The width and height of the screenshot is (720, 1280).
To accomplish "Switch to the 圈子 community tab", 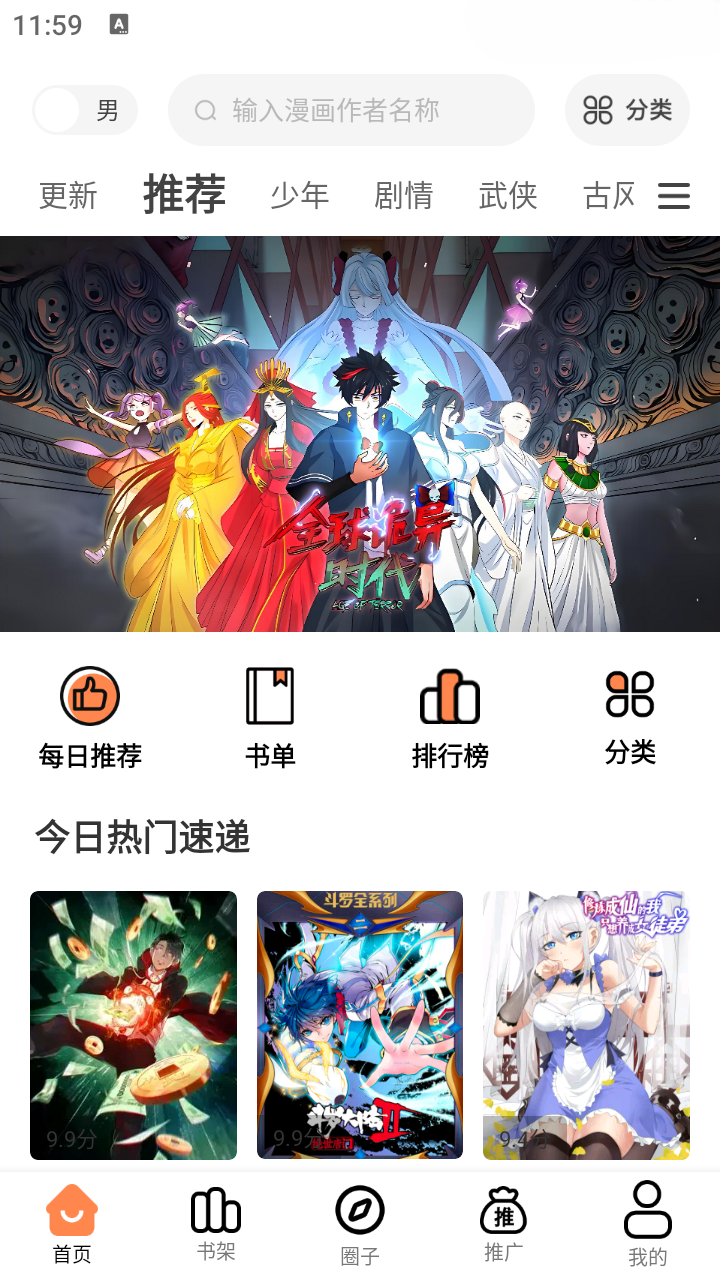I will (360, 1225).
